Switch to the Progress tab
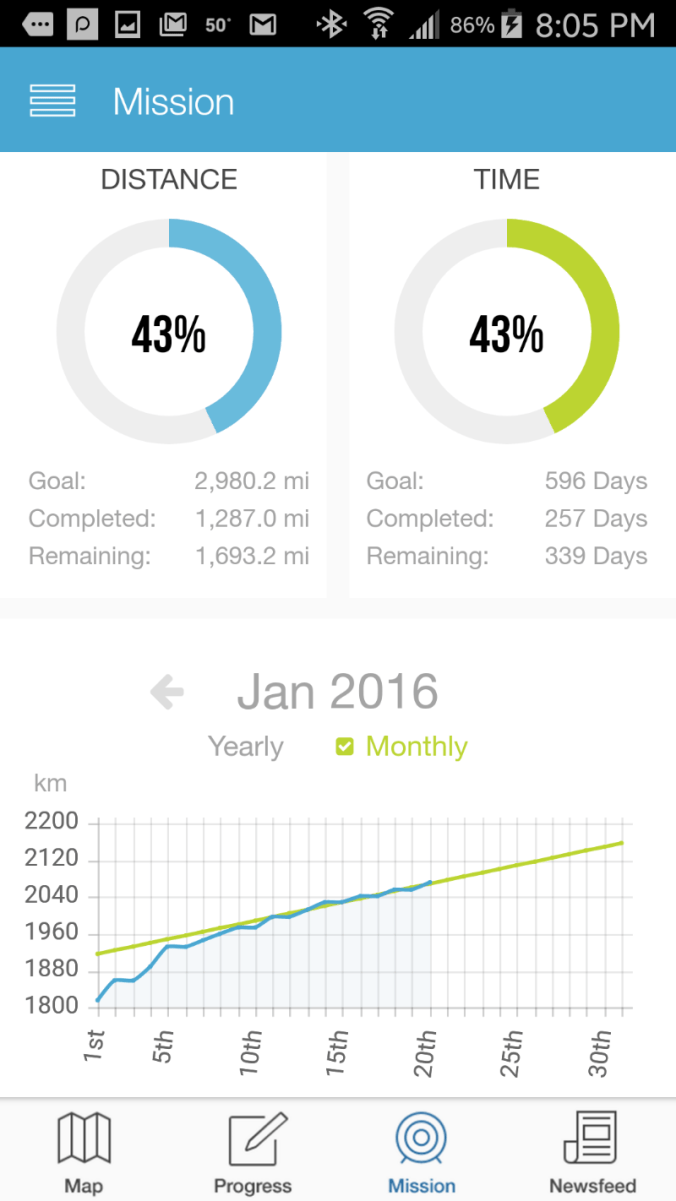This screenshot has width=676, height=1201. tap(253, 1151)
